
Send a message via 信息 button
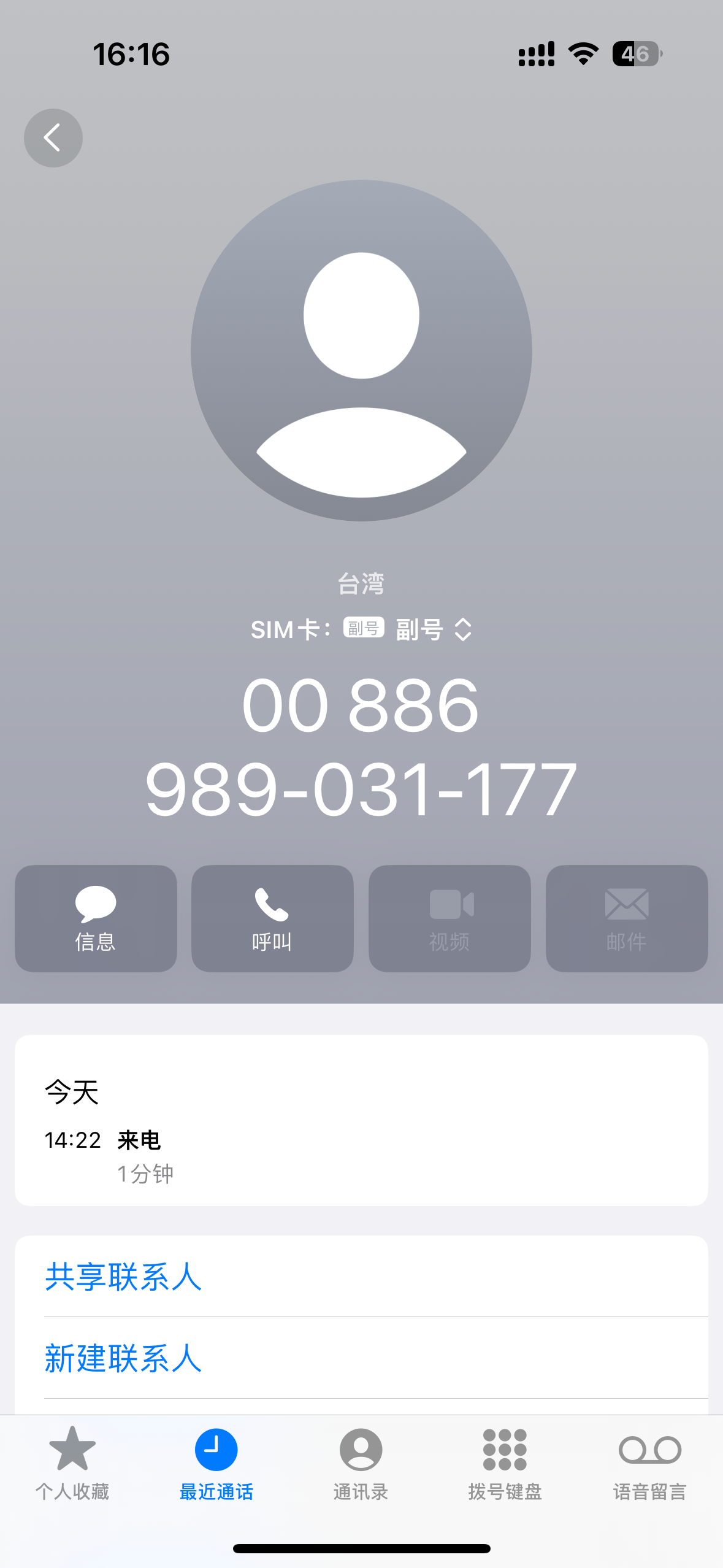pyautogui.click(x=96, y=918)
